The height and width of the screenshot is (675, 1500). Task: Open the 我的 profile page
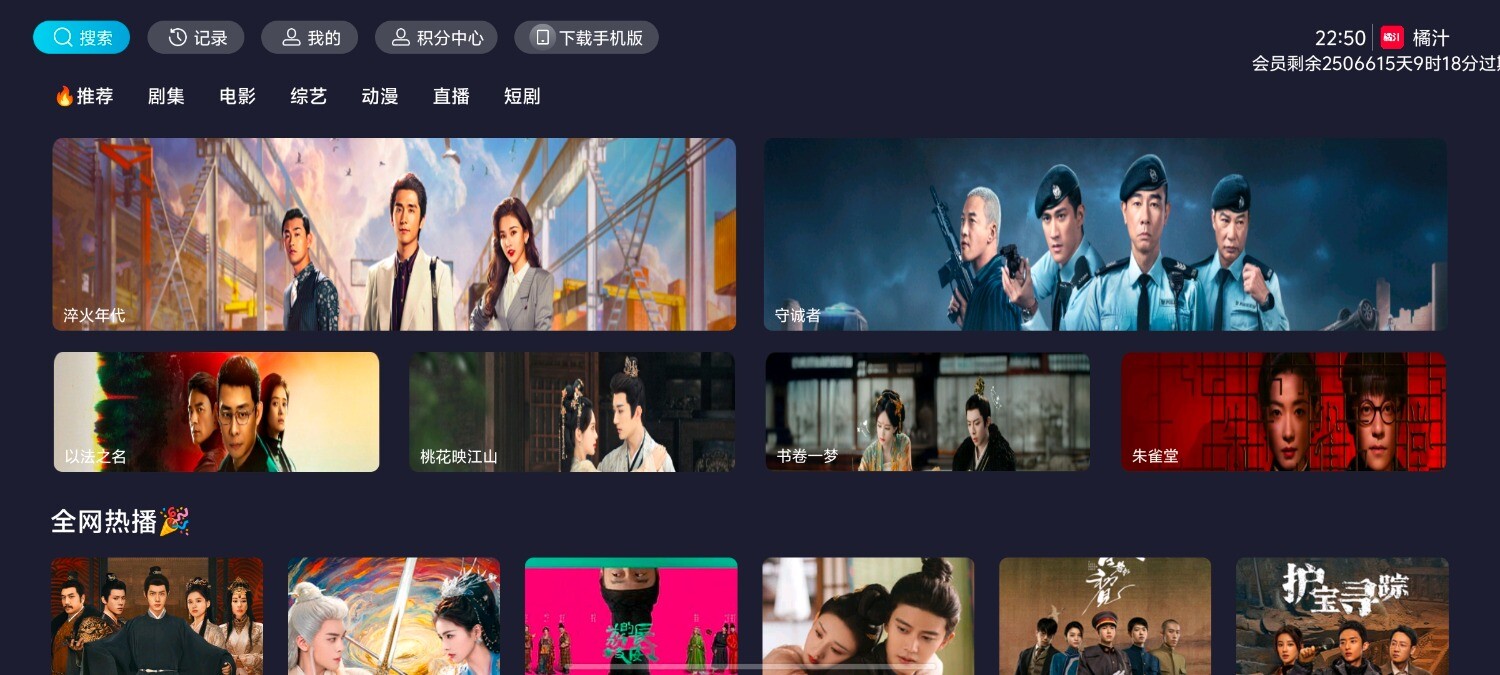click(x=309, y=38)
